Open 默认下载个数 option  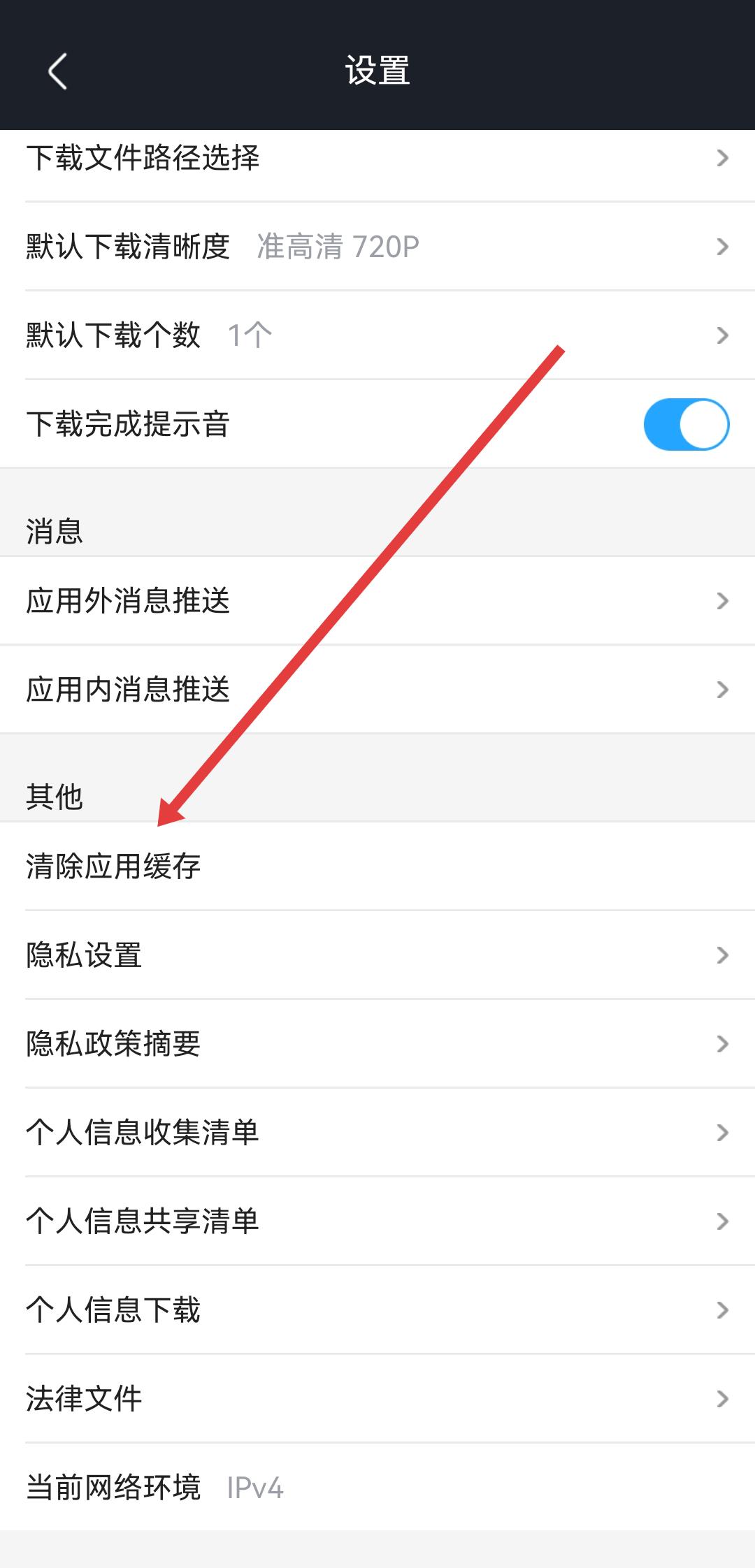(377, 335)
